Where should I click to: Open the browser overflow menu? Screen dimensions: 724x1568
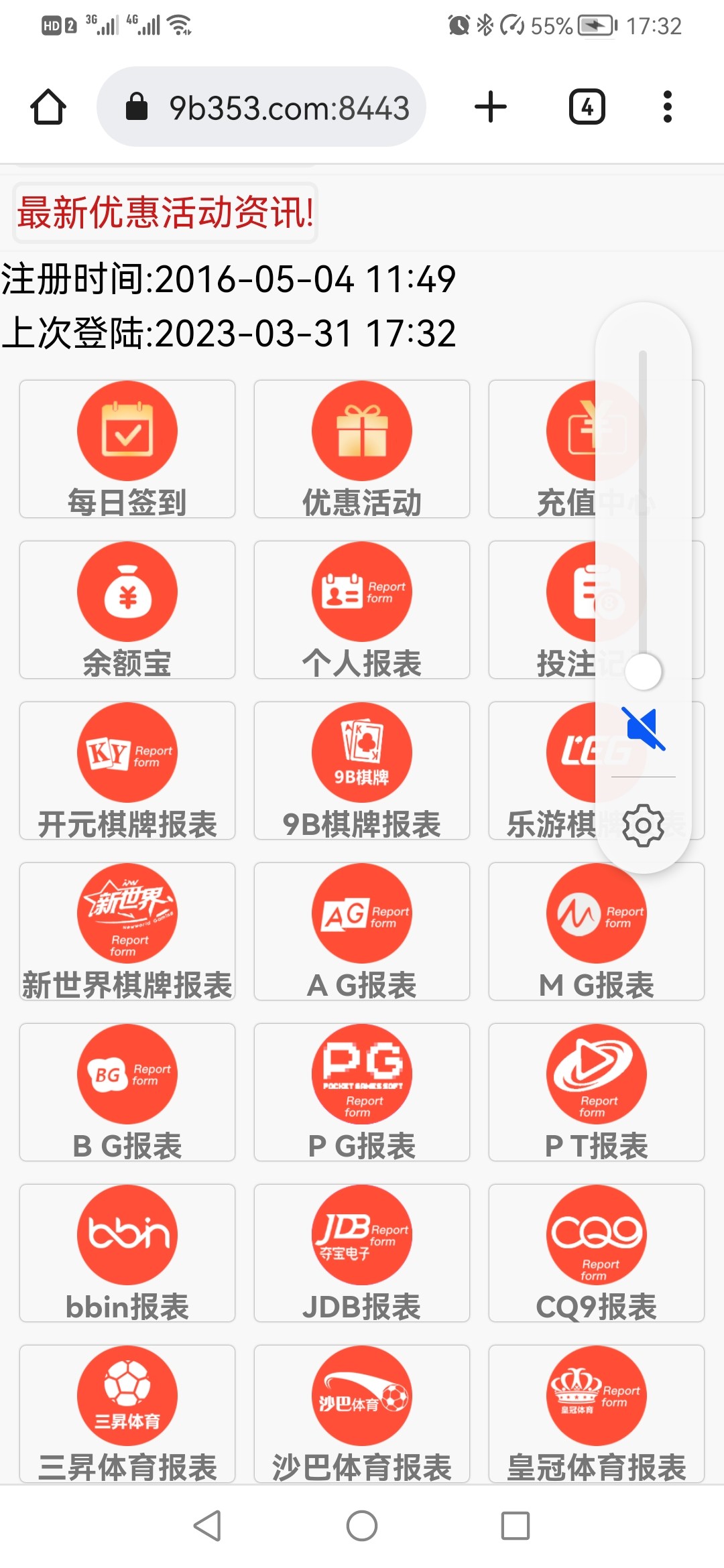(x=666, y=107)
